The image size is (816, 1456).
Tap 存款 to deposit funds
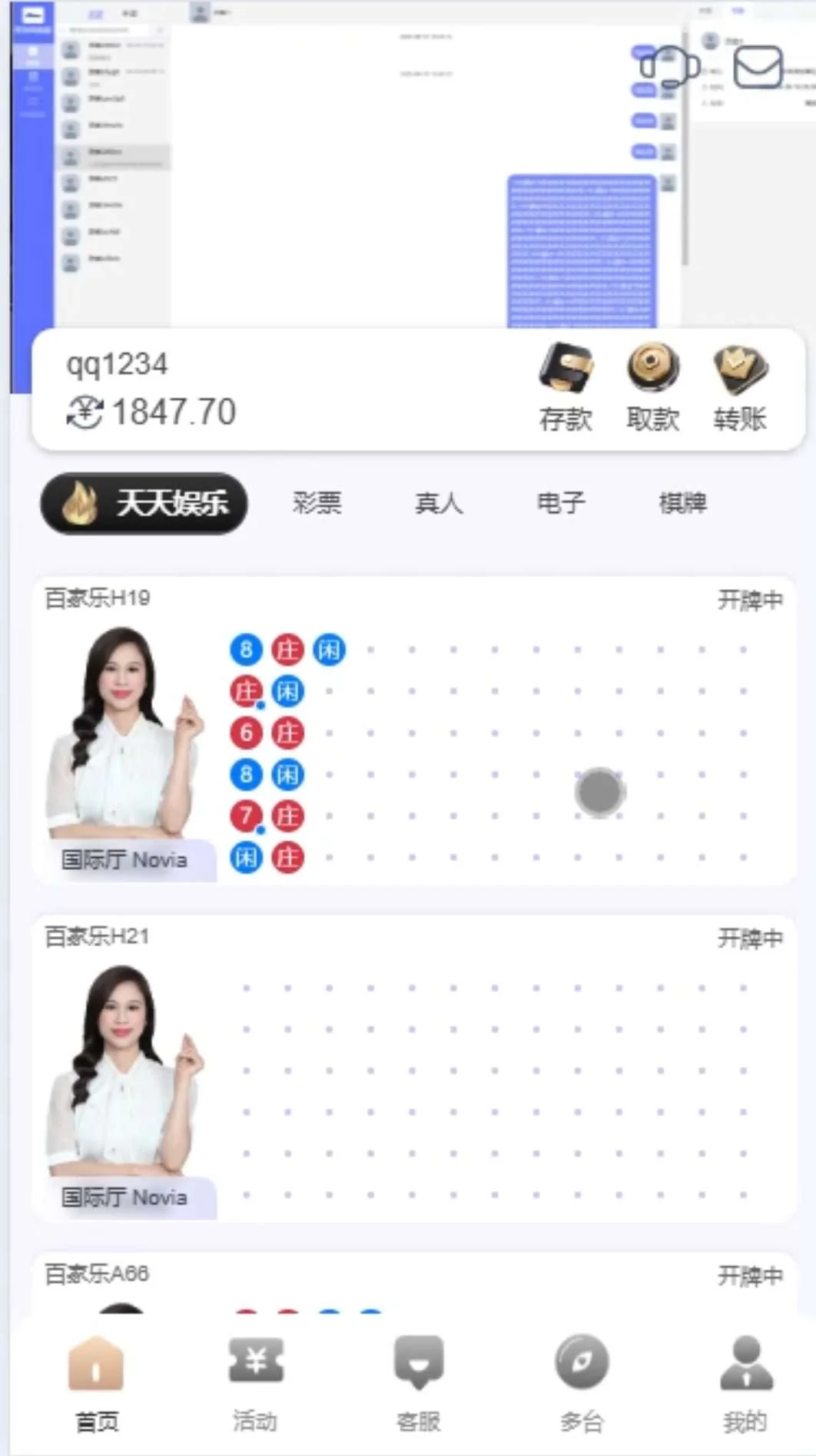[x=566, y=388]
